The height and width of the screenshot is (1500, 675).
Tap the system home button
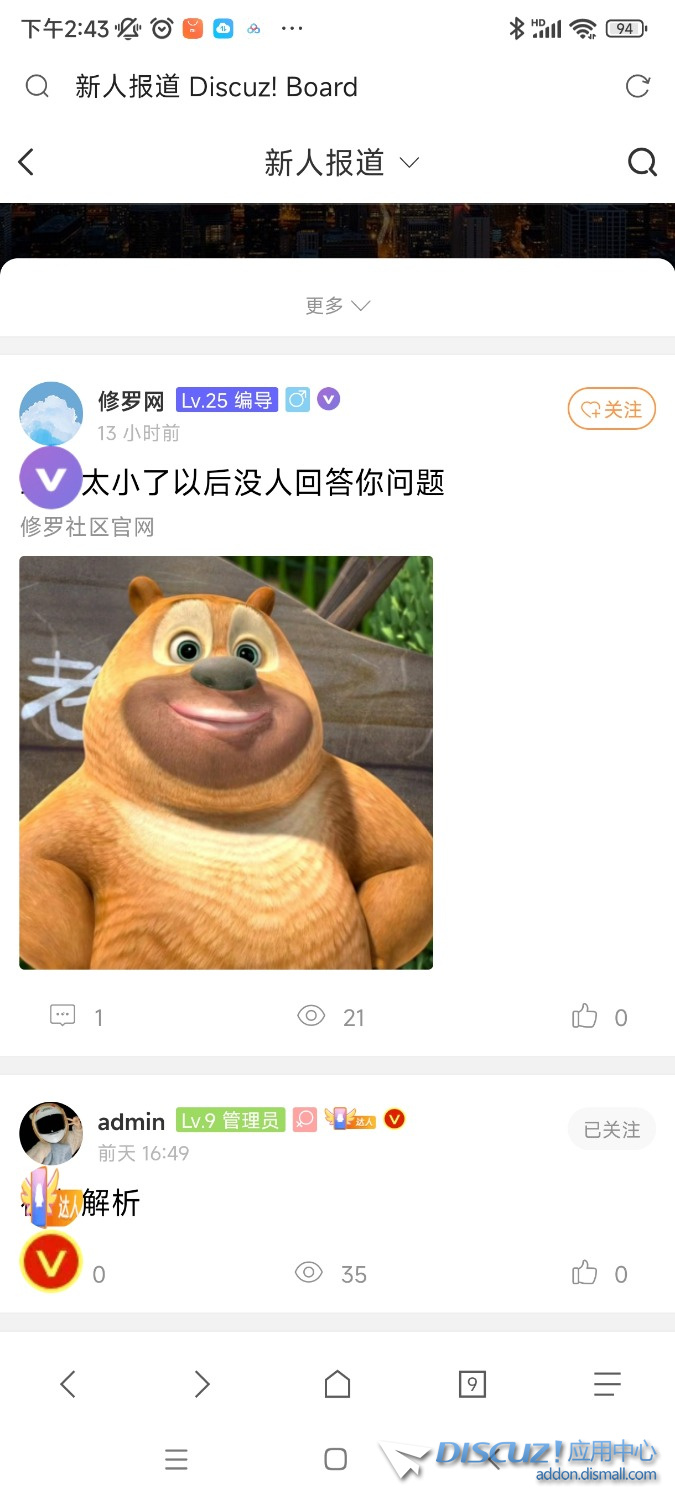[x=336, y=1459]
